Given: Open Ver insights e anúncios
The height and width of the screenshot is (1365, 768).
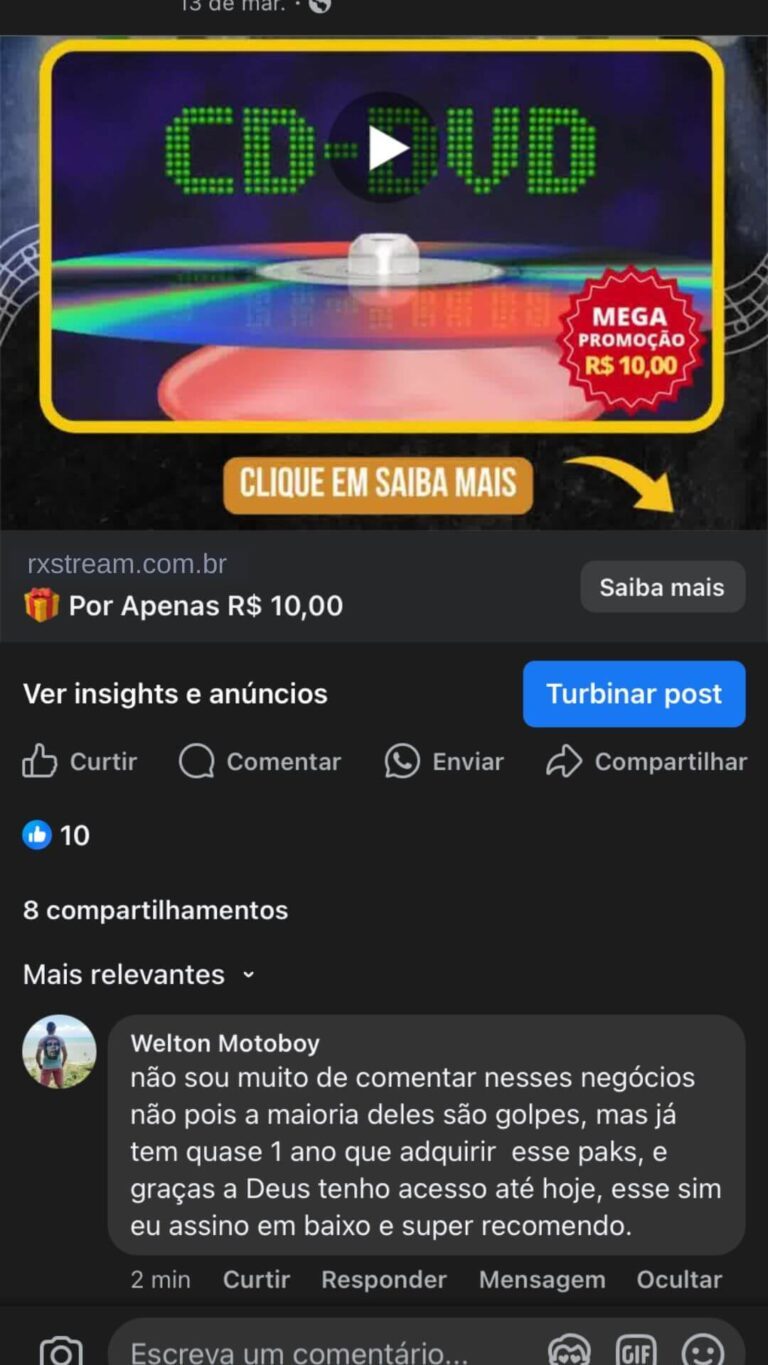Looking at the screenshot, I should [175, 694].
